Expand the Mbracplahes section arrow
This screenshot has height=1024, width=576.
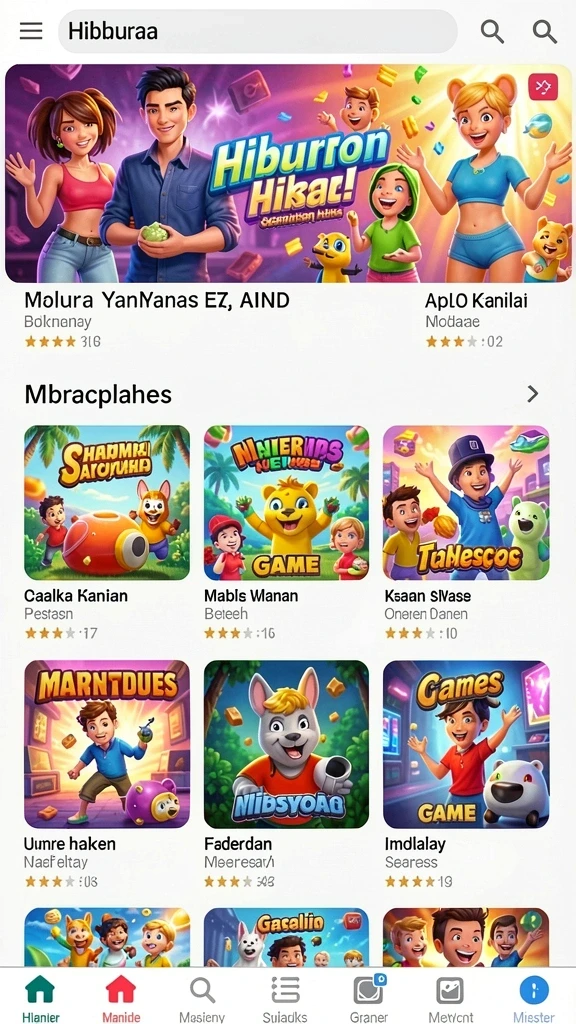click(533, 394)
